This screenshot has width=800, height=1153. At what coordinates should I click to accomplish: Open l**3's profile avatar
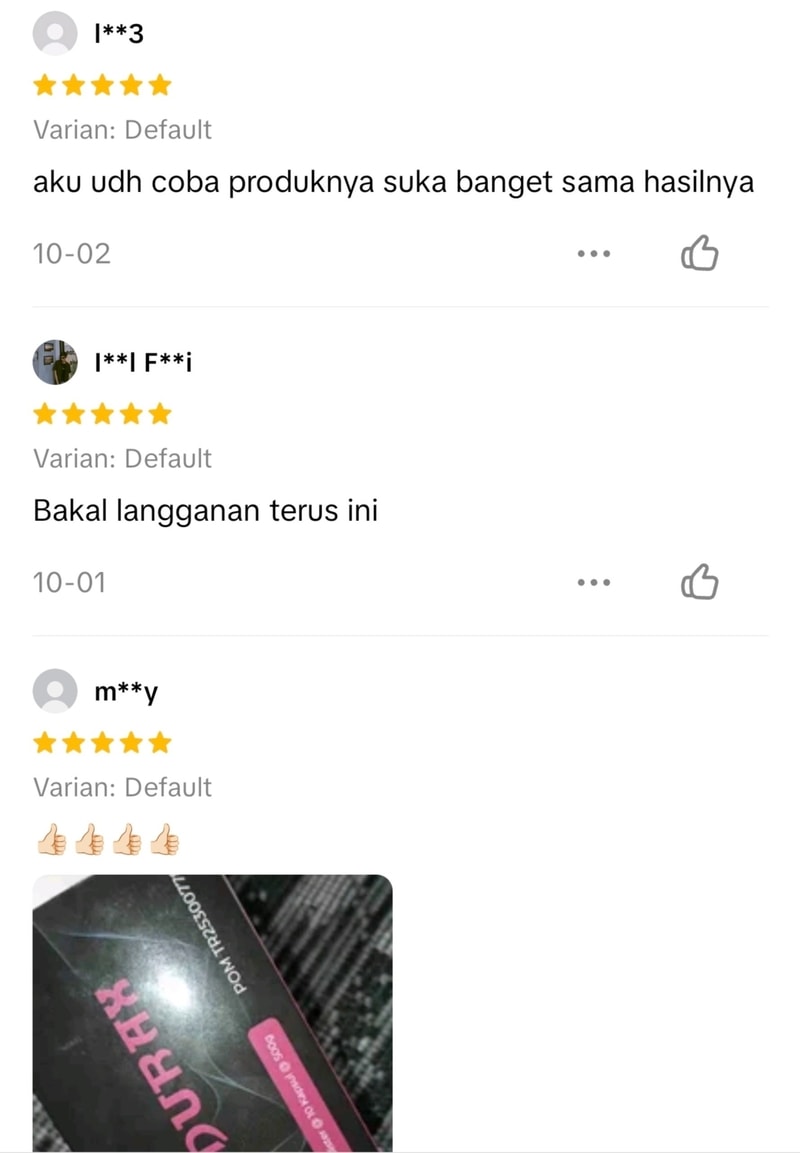tap(54, 33)
